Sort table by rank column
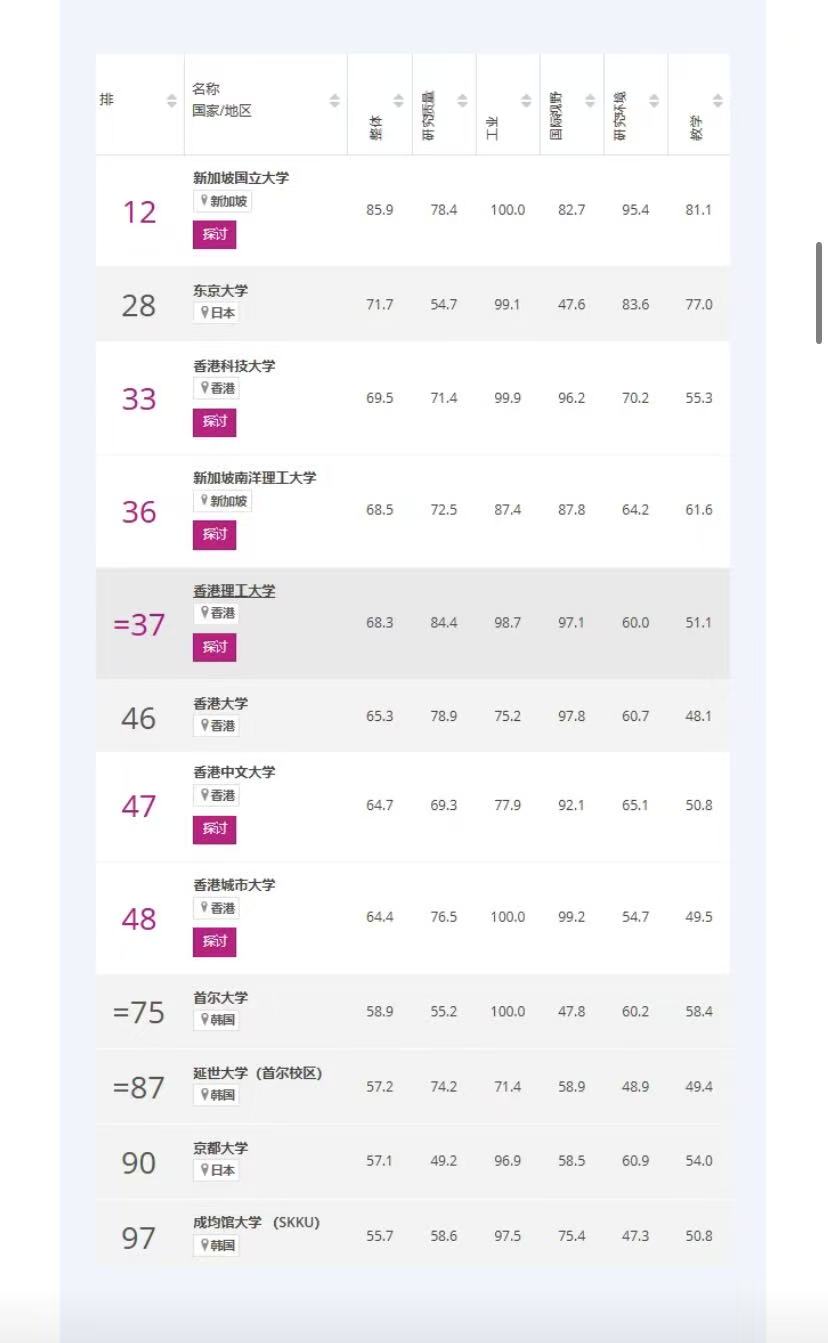 [x=171, y=100]
